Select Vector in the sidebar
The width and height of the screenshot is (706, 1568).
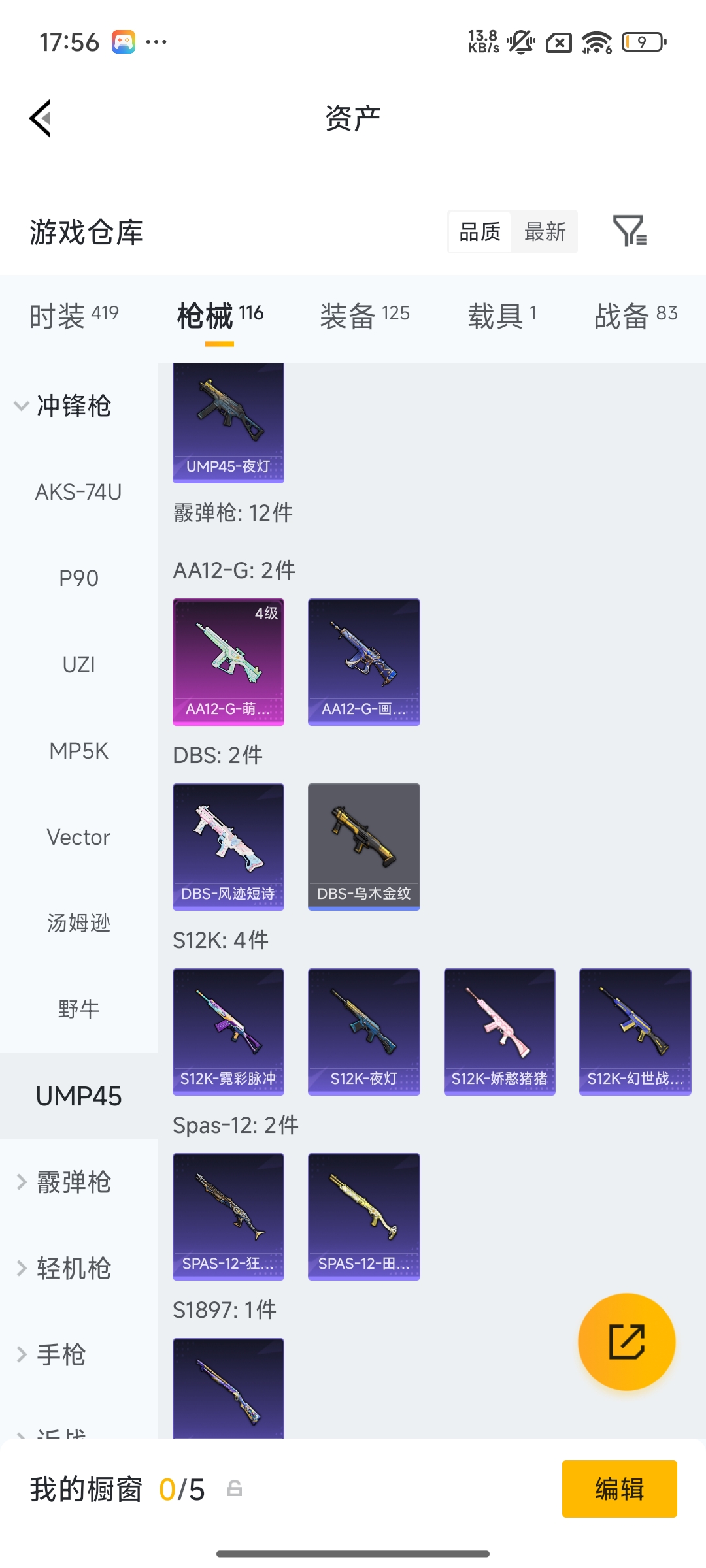[x=78, y=837]
